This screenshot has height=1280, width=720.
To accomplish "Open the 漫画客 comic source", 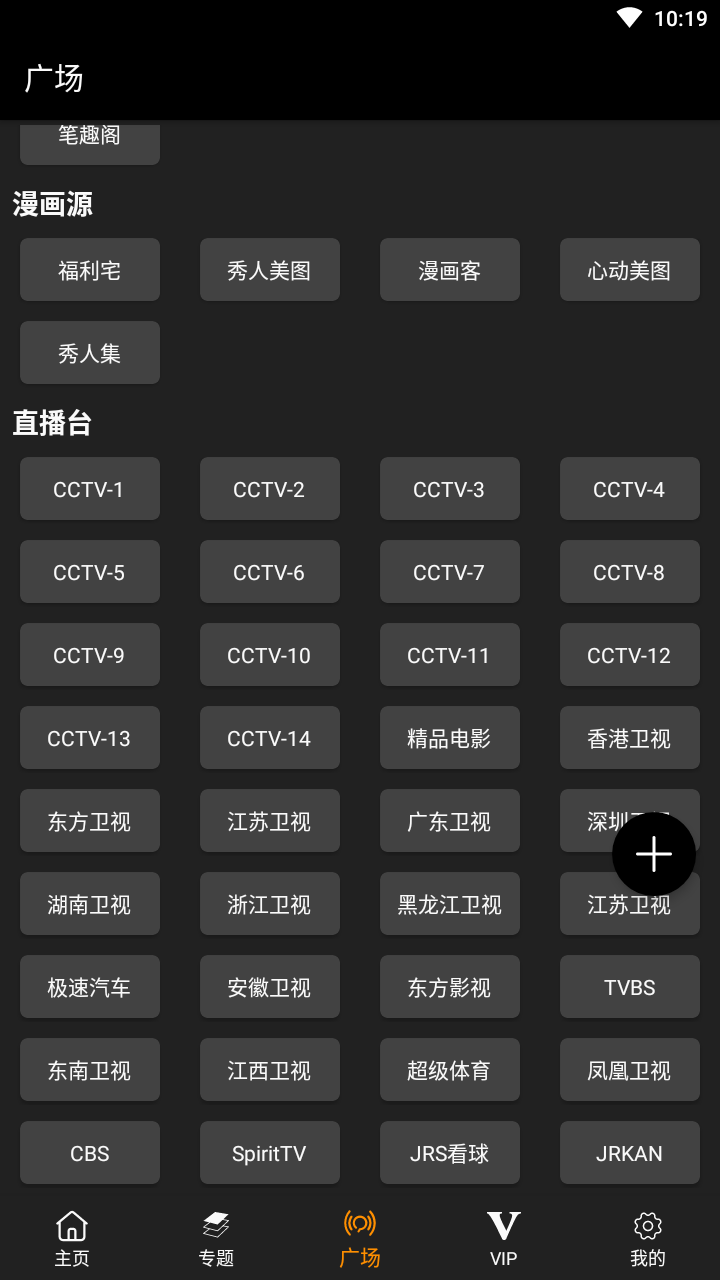I will [449, 270].
